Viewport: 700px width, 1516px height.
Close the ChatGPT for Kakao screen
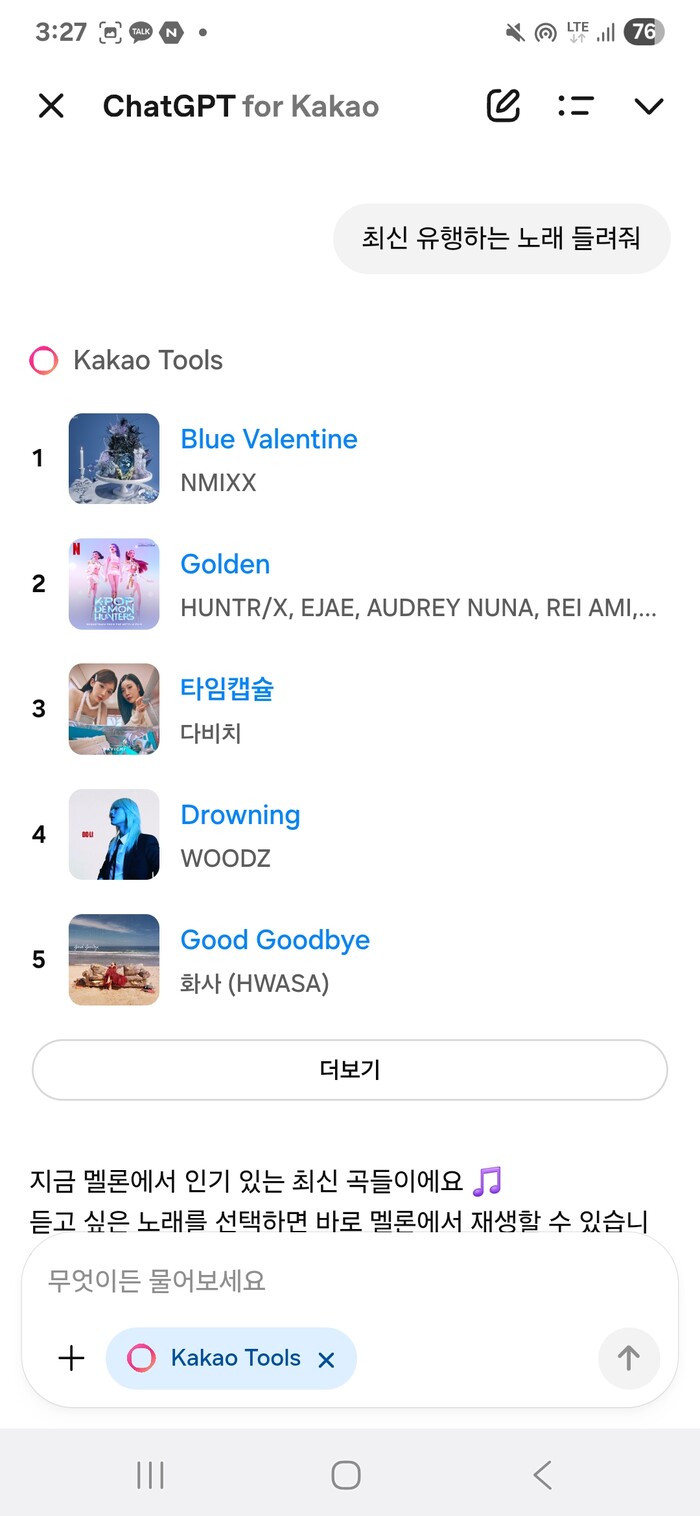point(51,106)
